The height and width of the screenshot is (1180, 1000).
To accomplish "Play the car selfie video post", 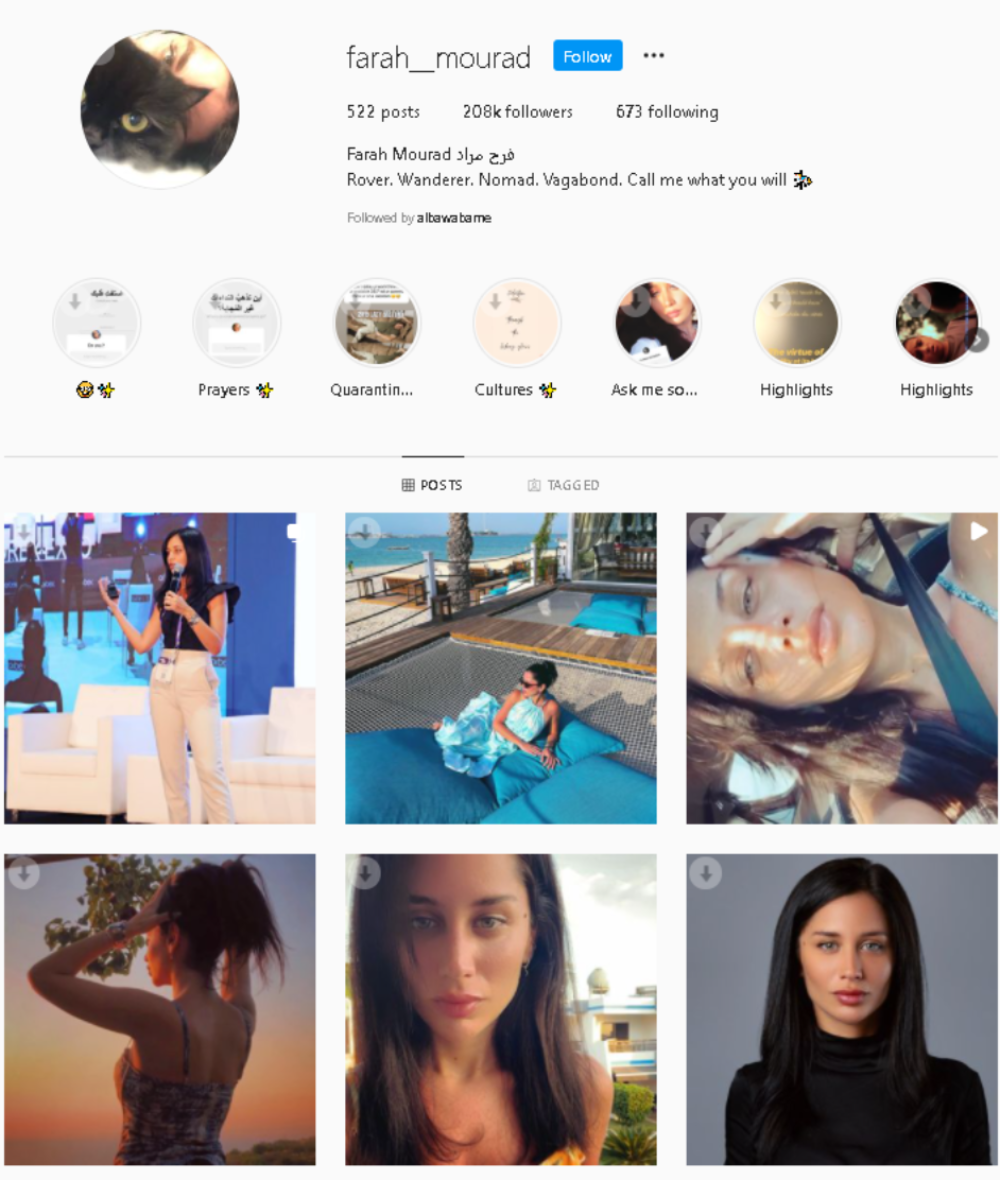I will pyautogui.click(x=842, y=668).
